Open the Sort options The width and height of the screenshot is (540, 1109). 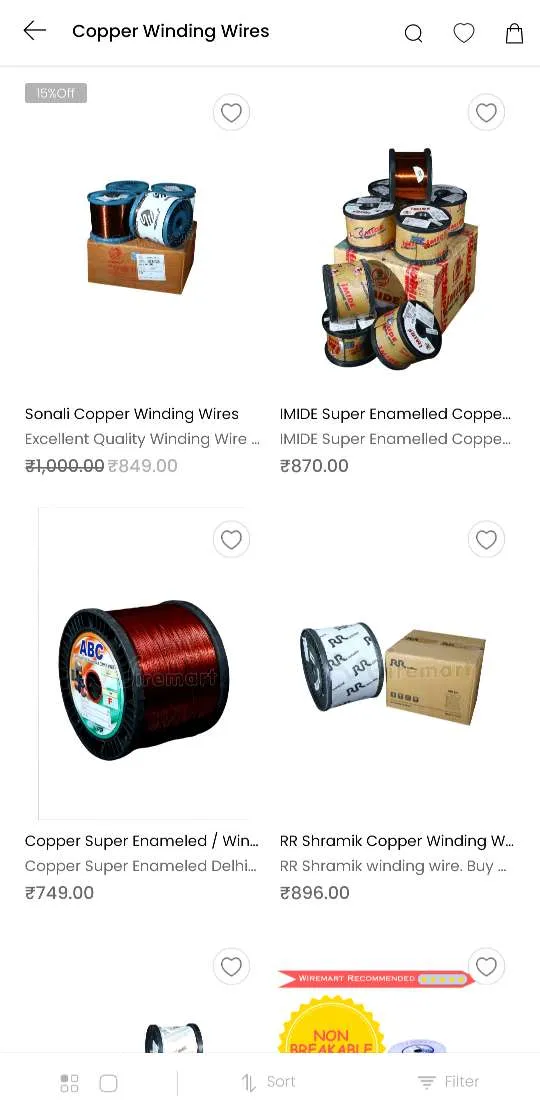point(268,1081)
